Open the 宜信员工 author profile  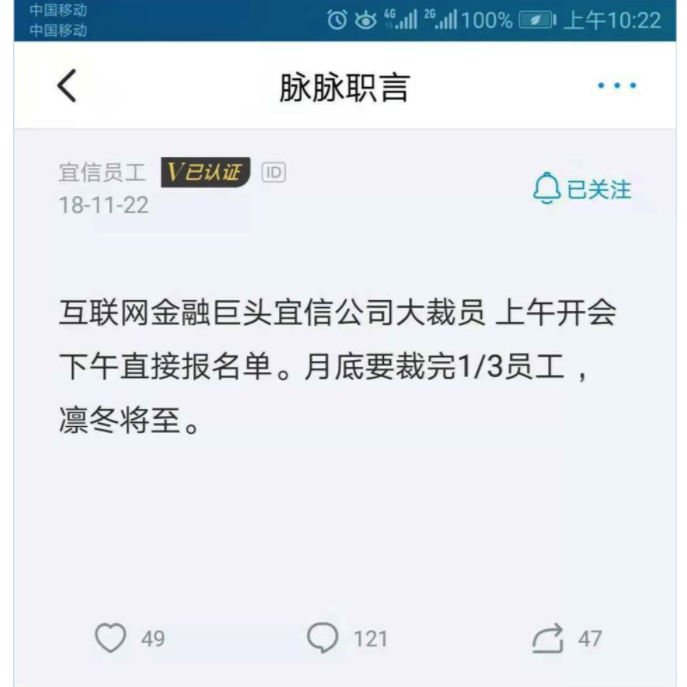tap(101, 172)
